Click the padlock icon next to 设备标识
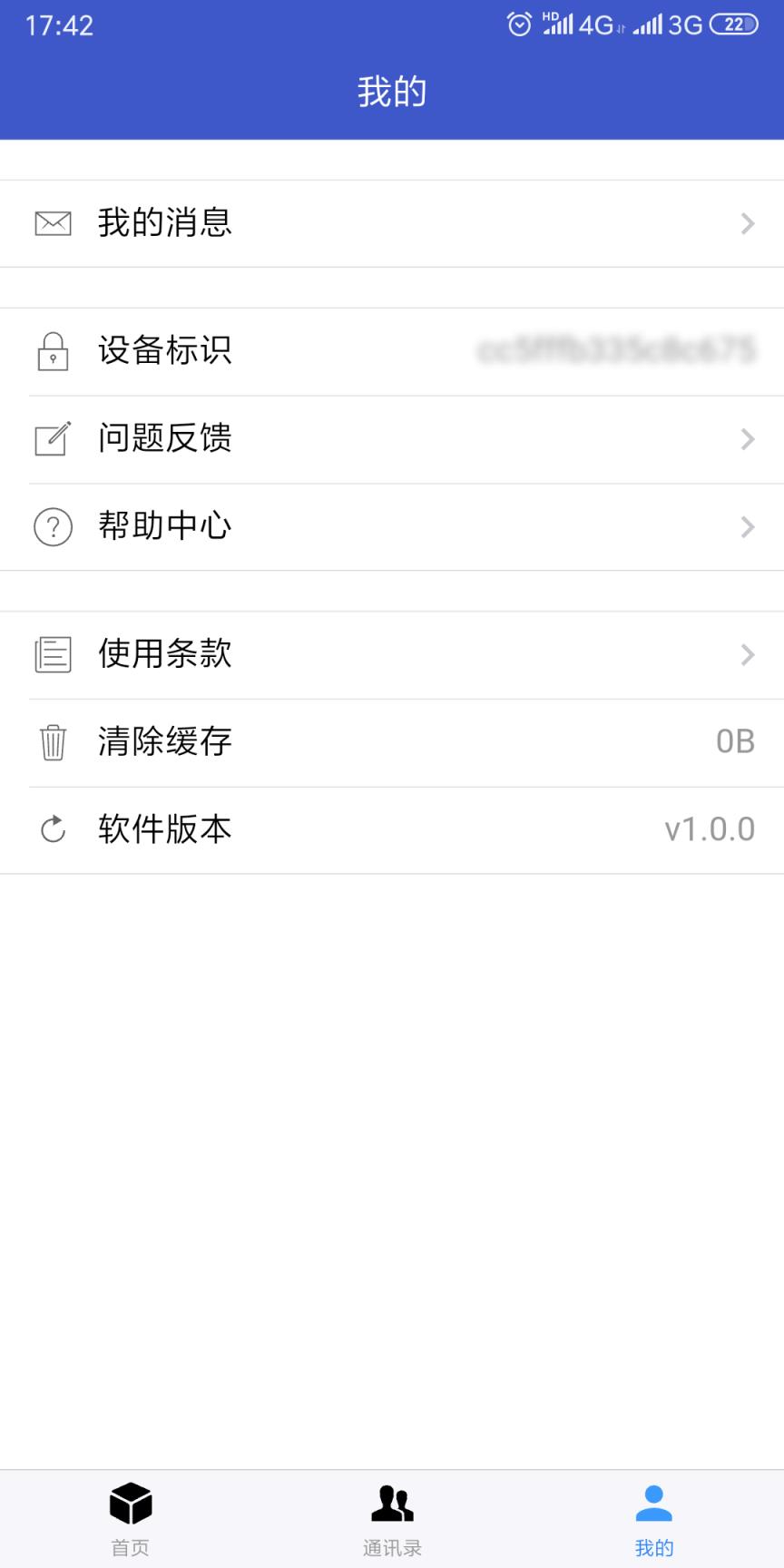This screenshot has width=784, height=1568. click(52, 352)
